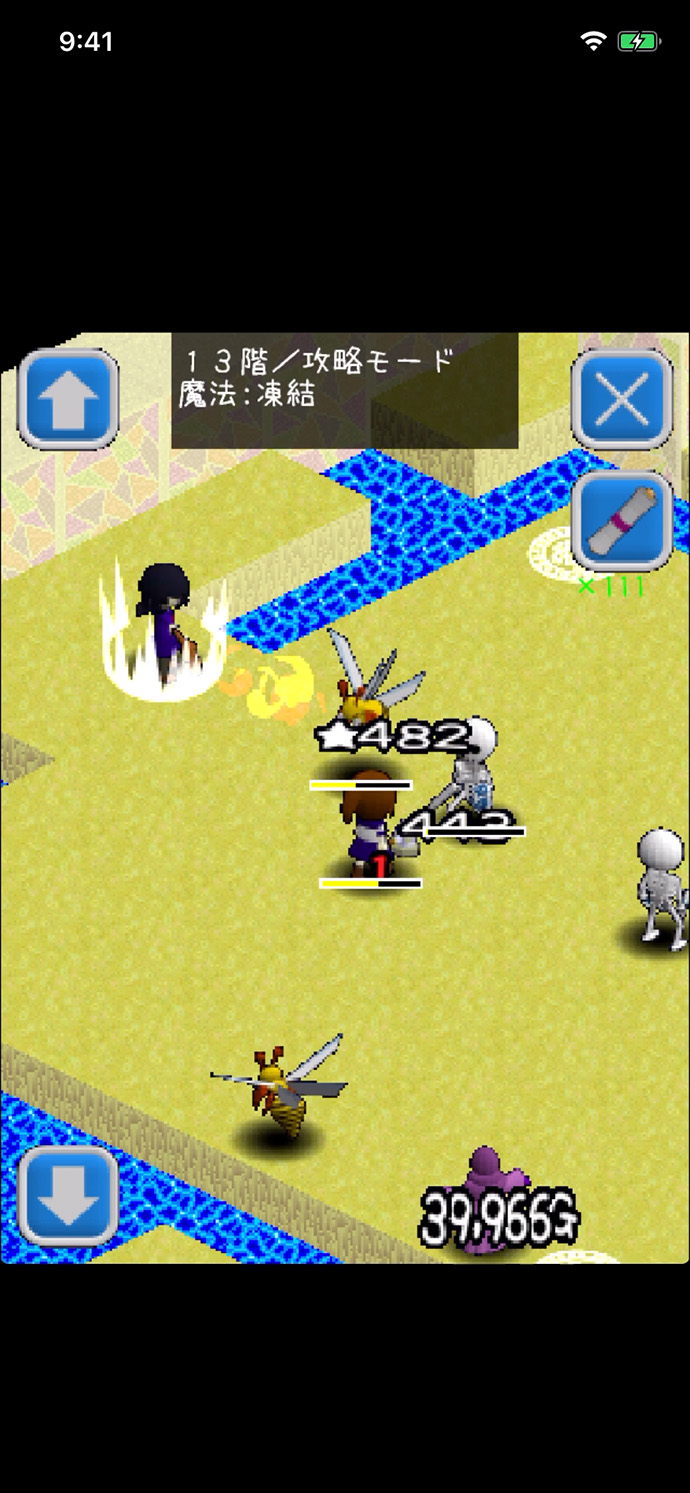The image size is (690, 1493).
Task: Close the game with the X button
Action: [621, 400]
